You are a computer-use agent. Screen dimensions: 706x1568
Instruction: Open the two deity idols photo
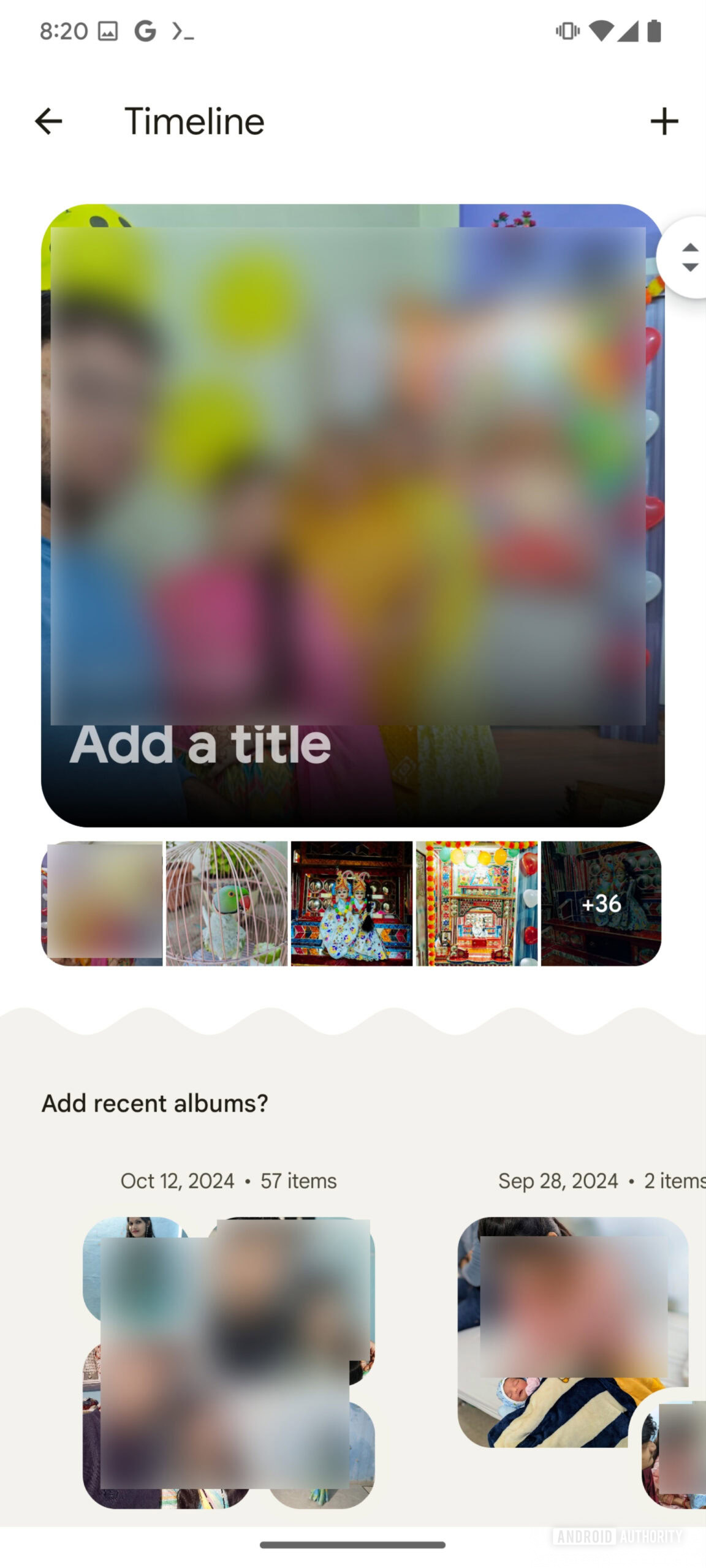(351, 903)
